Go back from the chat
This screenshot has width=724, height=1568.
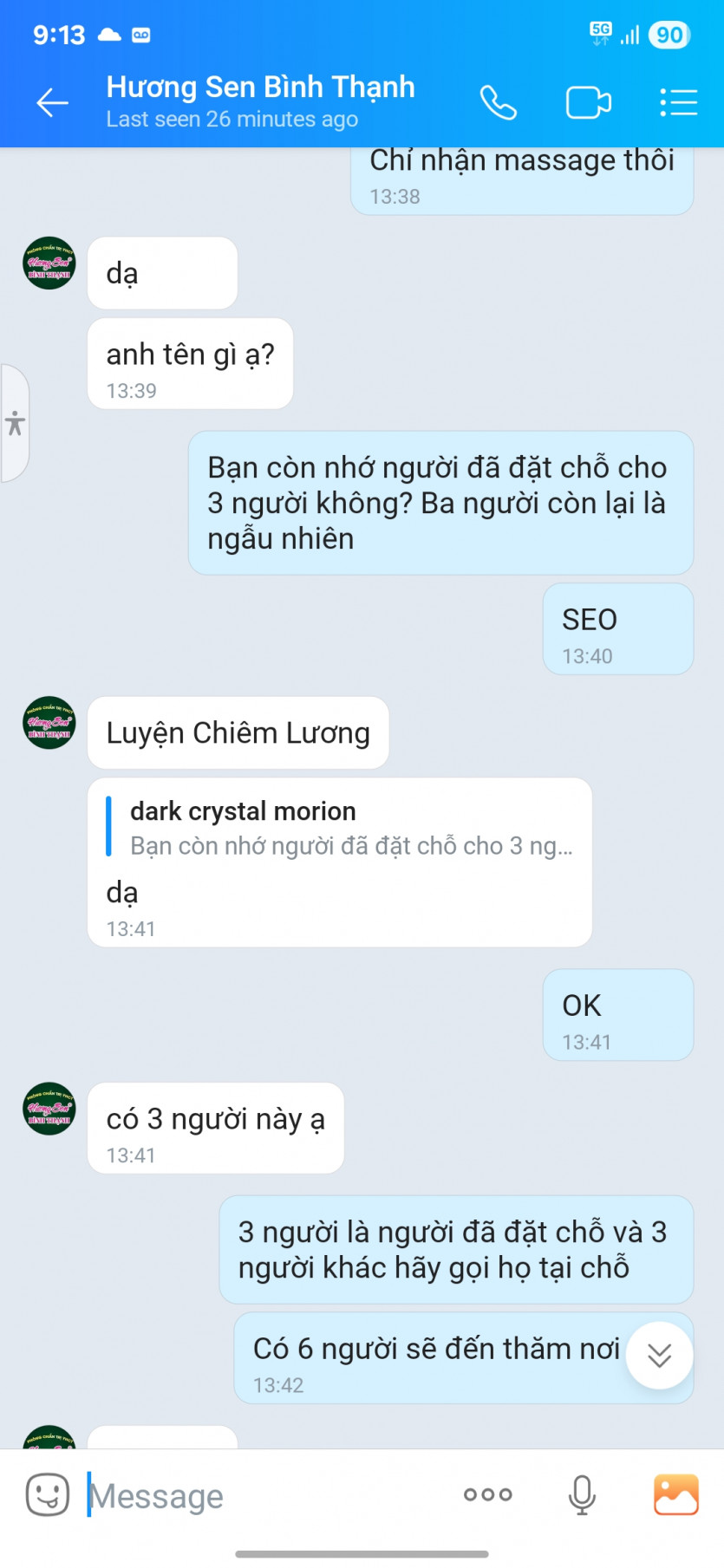pos(52,102)
